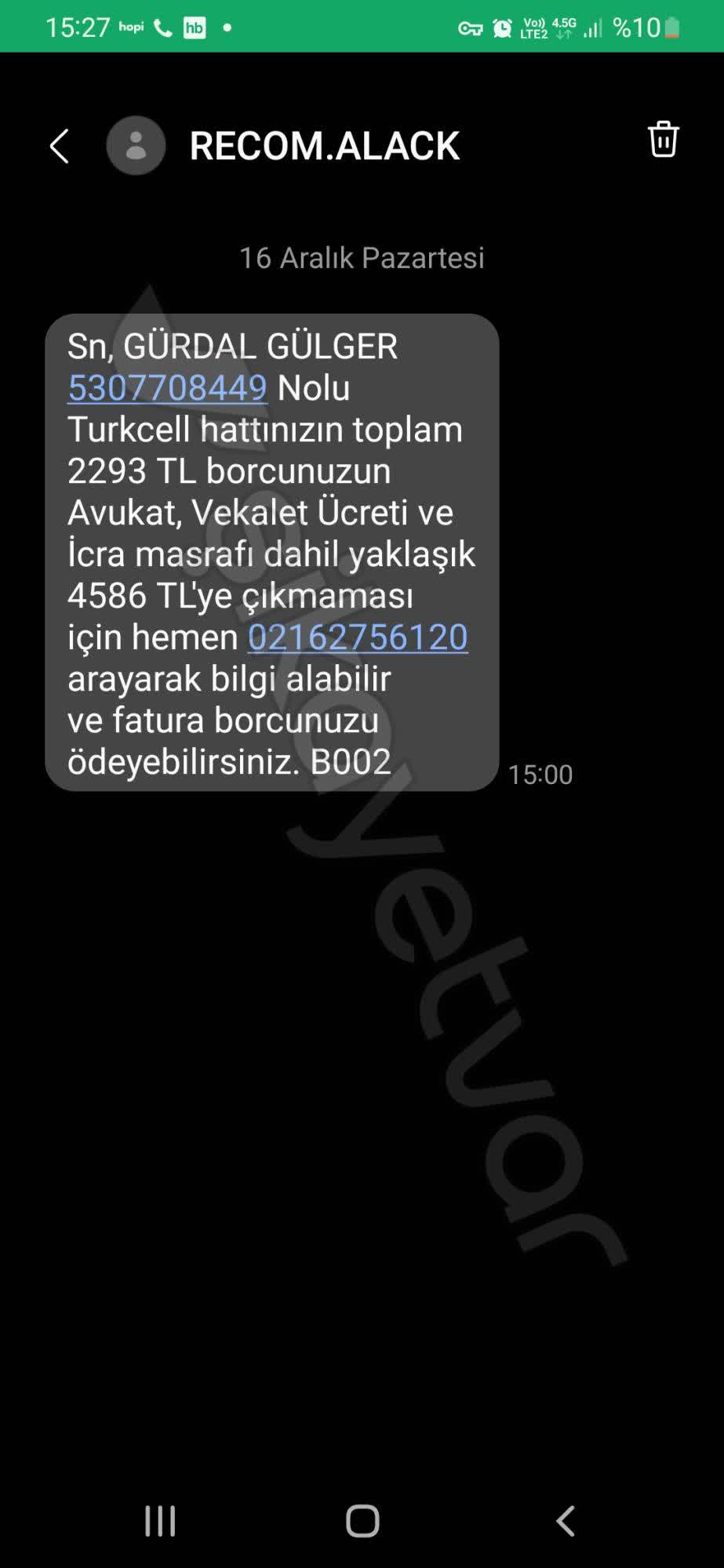Open the delete conversation trash icon
The height and width of the screenshot is (1568, 724).
(x=663, y=141)
